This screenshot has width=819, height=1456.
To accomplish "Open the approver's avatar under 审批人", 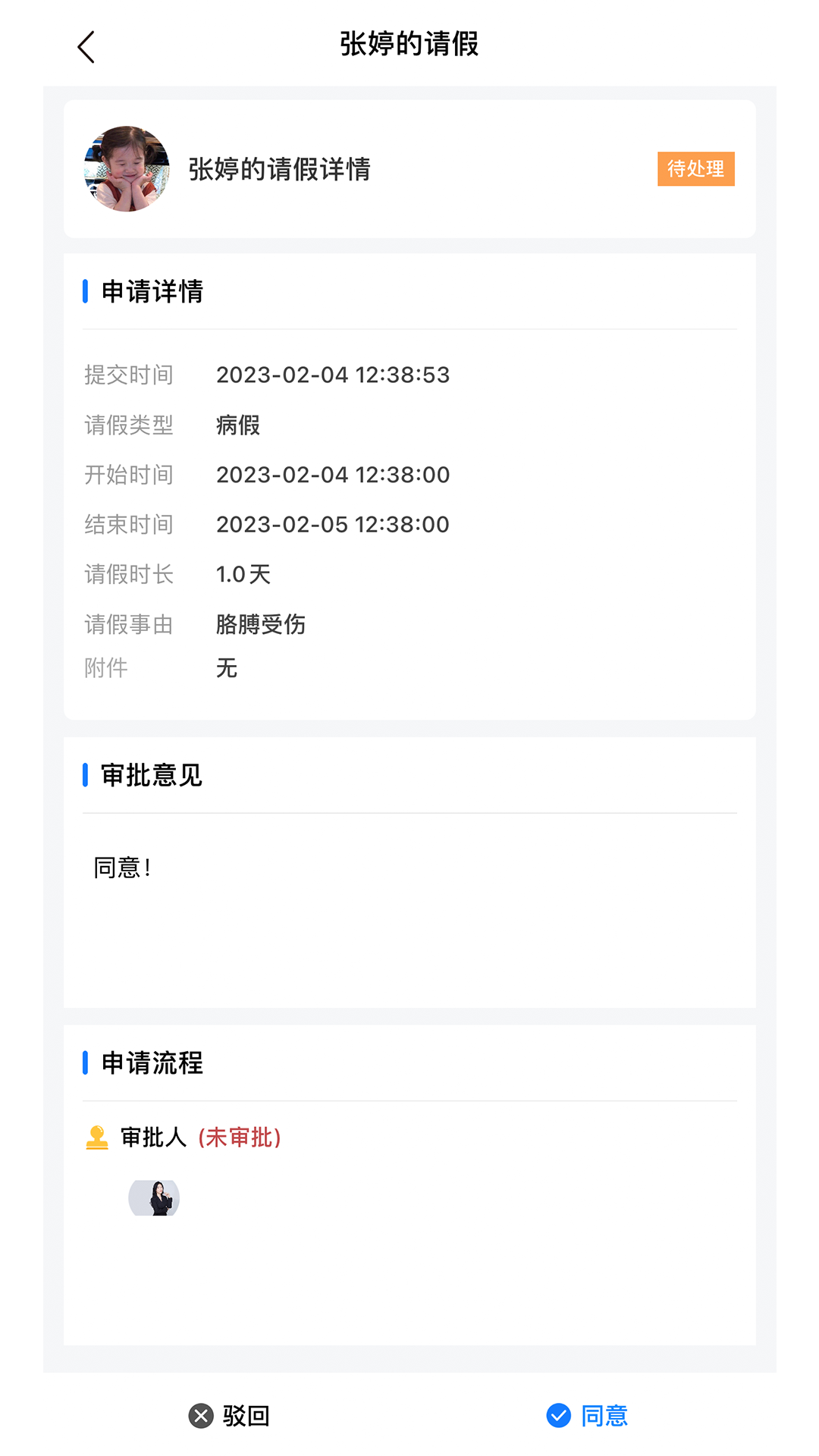I will point(154,1197).
